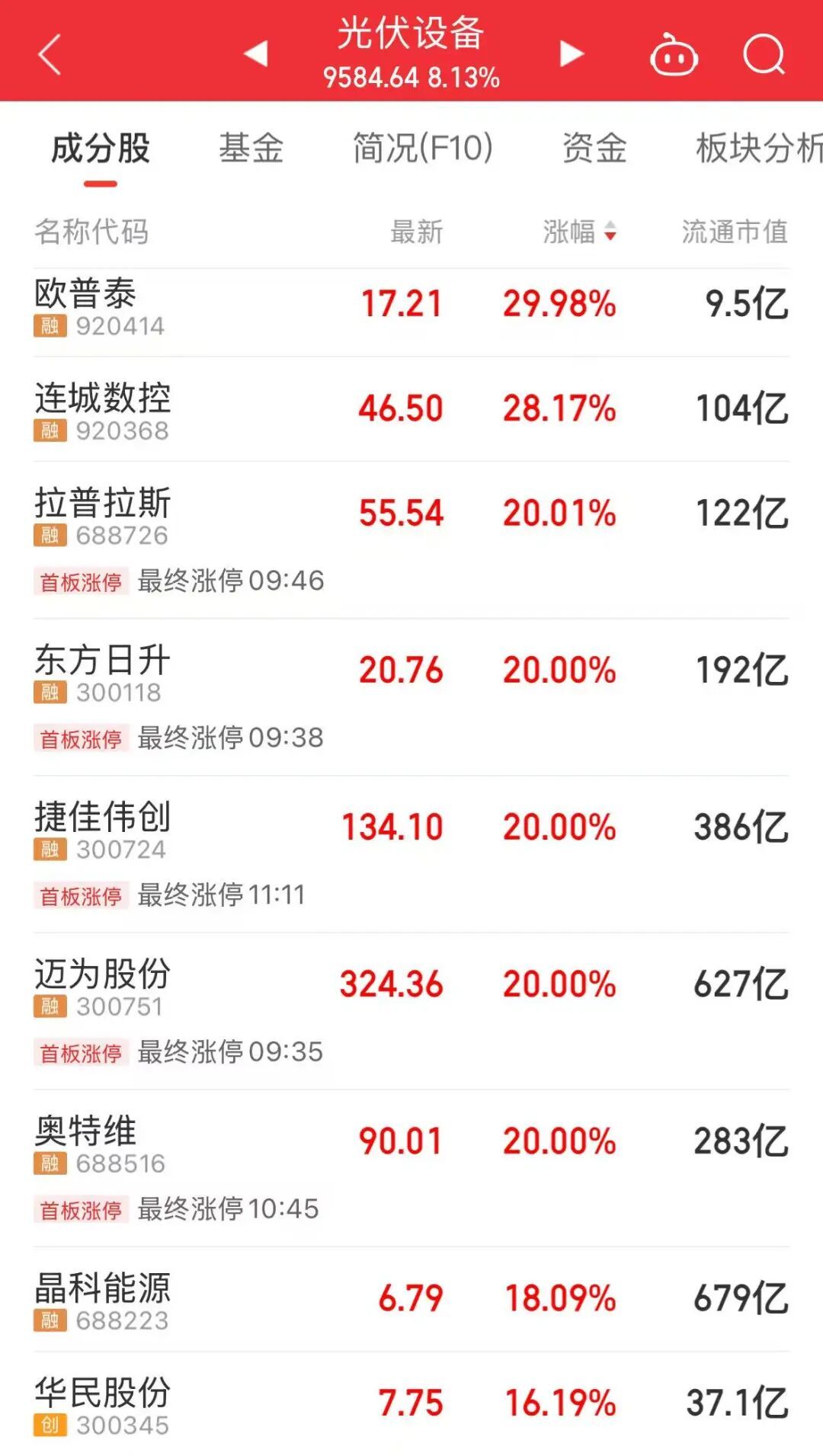823x1456 pixels.
Task: Open the 板块分析 tab
Action: coord(757,149)
